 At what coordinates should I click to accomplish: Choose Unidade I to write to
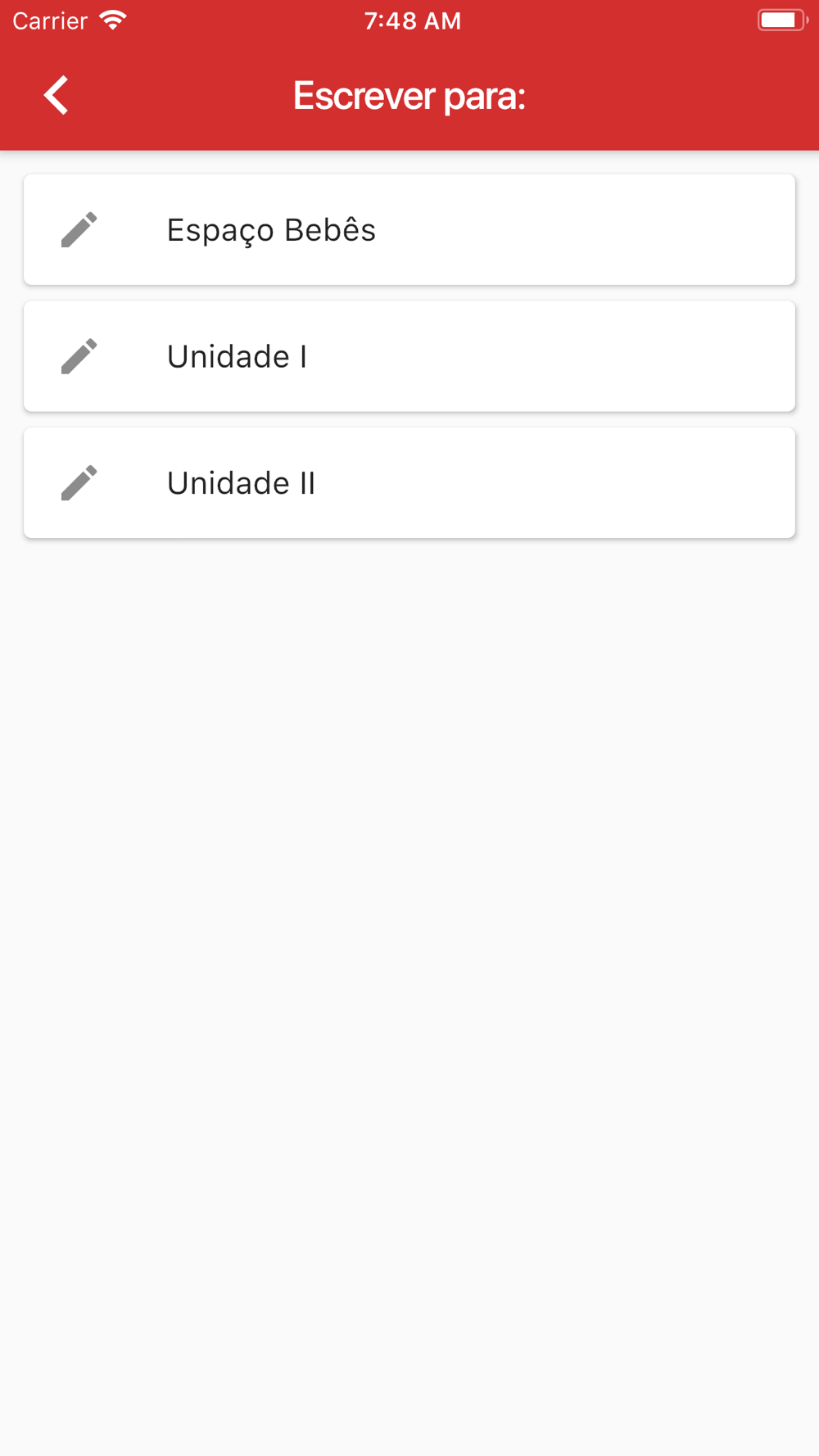[x=409, y=356]
